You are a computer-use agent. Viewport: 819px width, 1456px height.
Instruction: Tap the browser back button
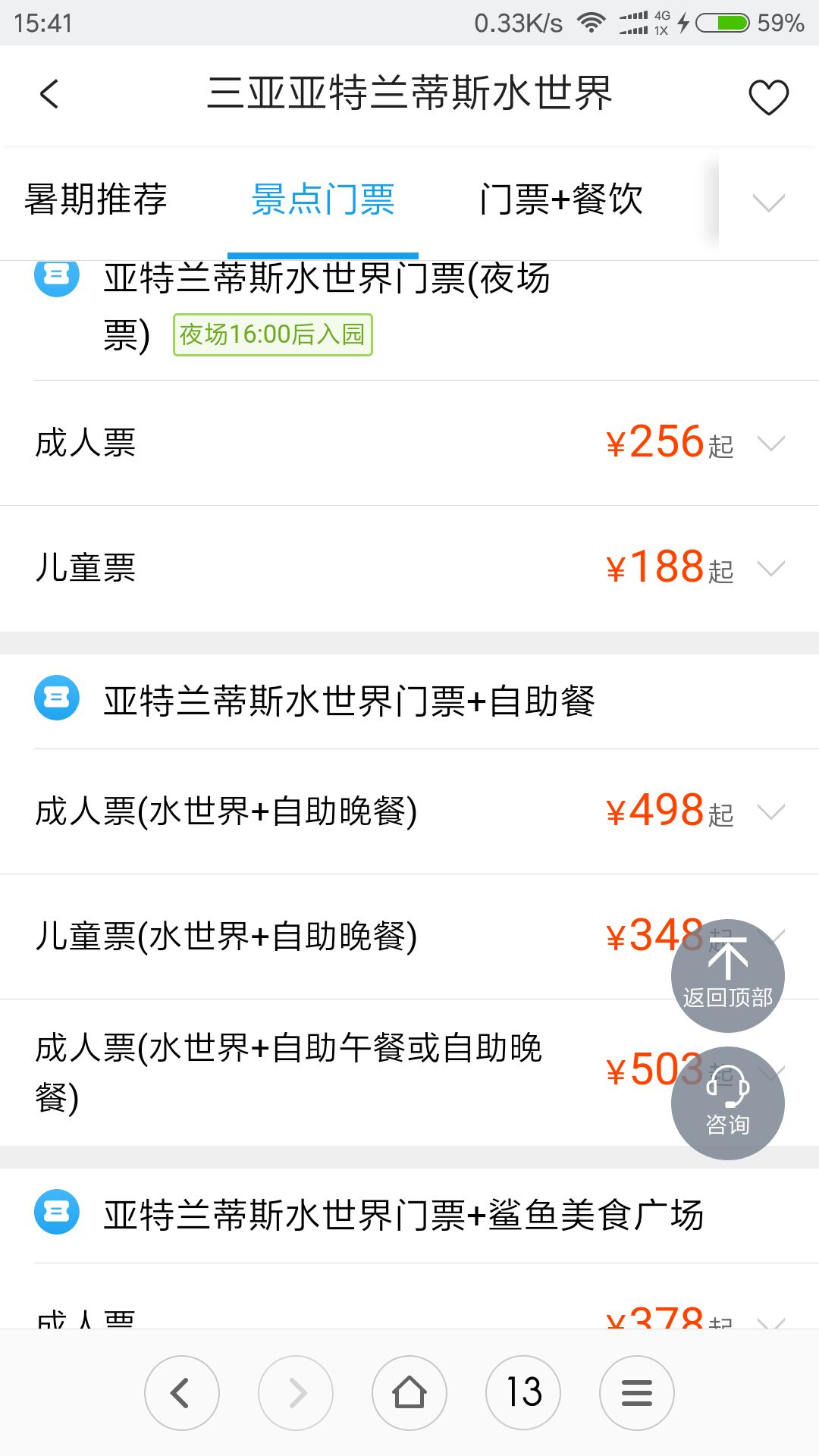click(182, 1393)
